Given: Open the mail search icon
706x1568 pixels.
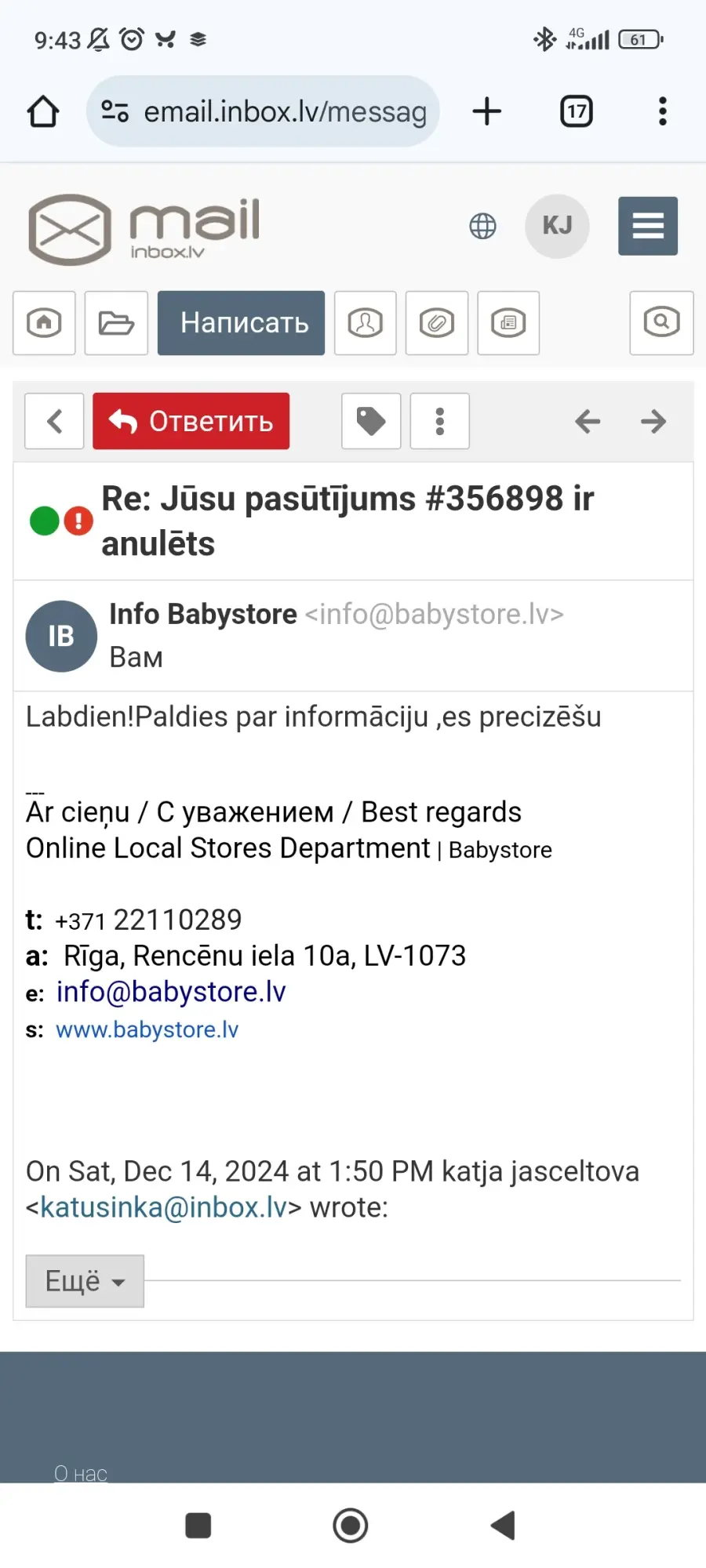Looking at the screenshot, I should tap(661, 323).
